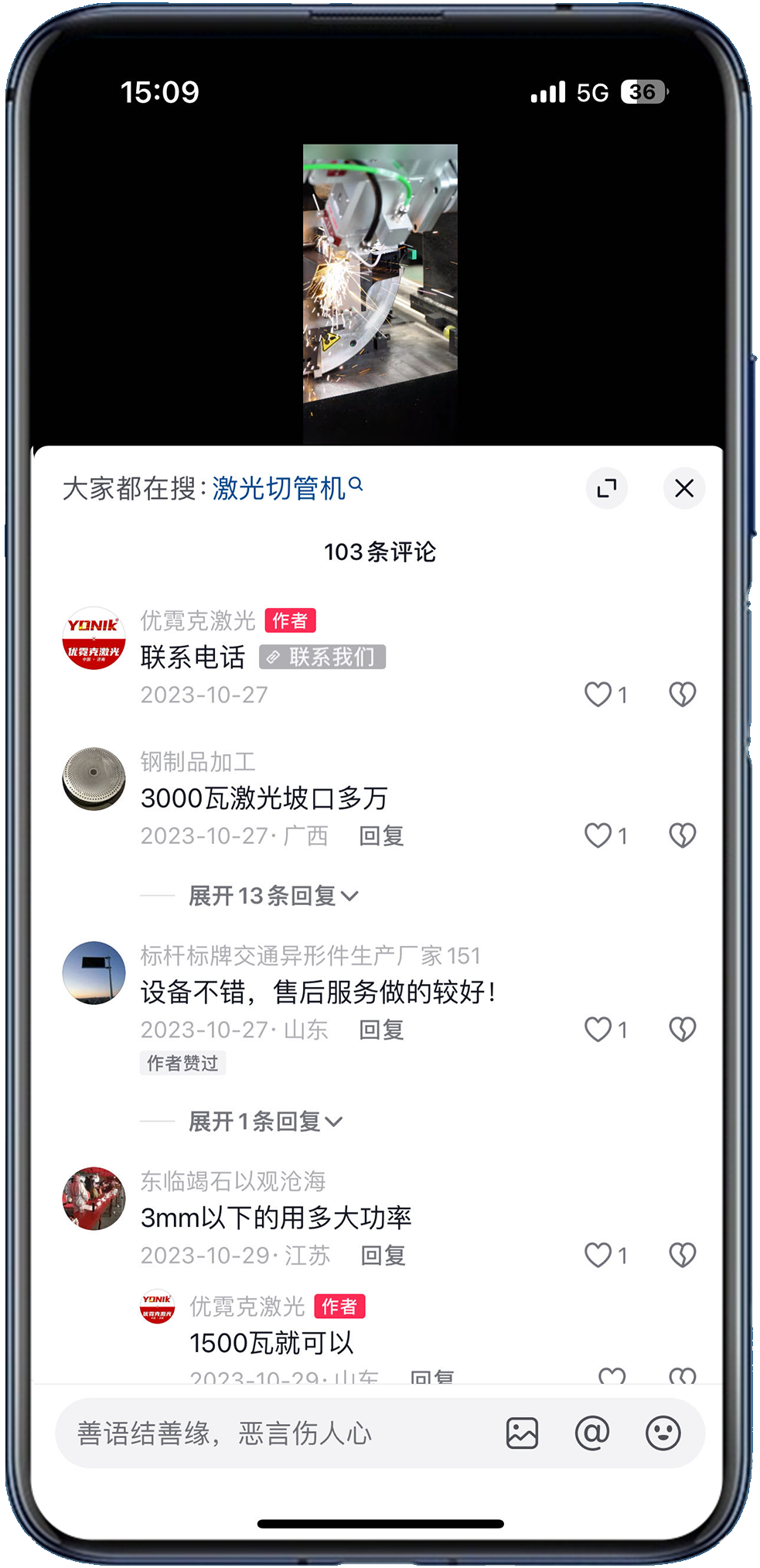Reply to the 设备不错 comment

pyautogui.click(x=381, y=1030)
